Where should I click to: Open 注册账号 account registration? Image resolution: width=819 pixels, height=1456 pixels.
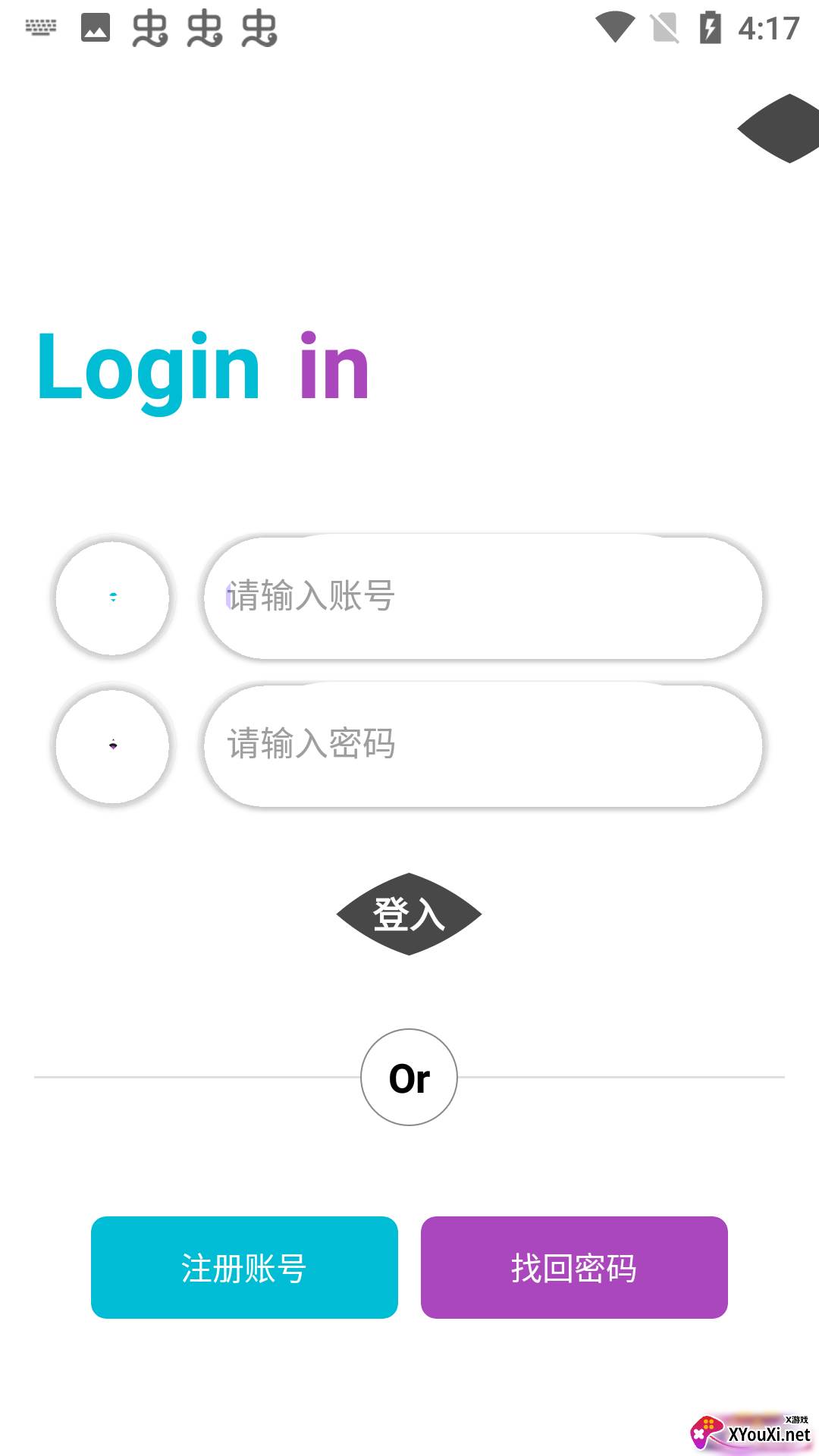click(x=244, y=1267)
